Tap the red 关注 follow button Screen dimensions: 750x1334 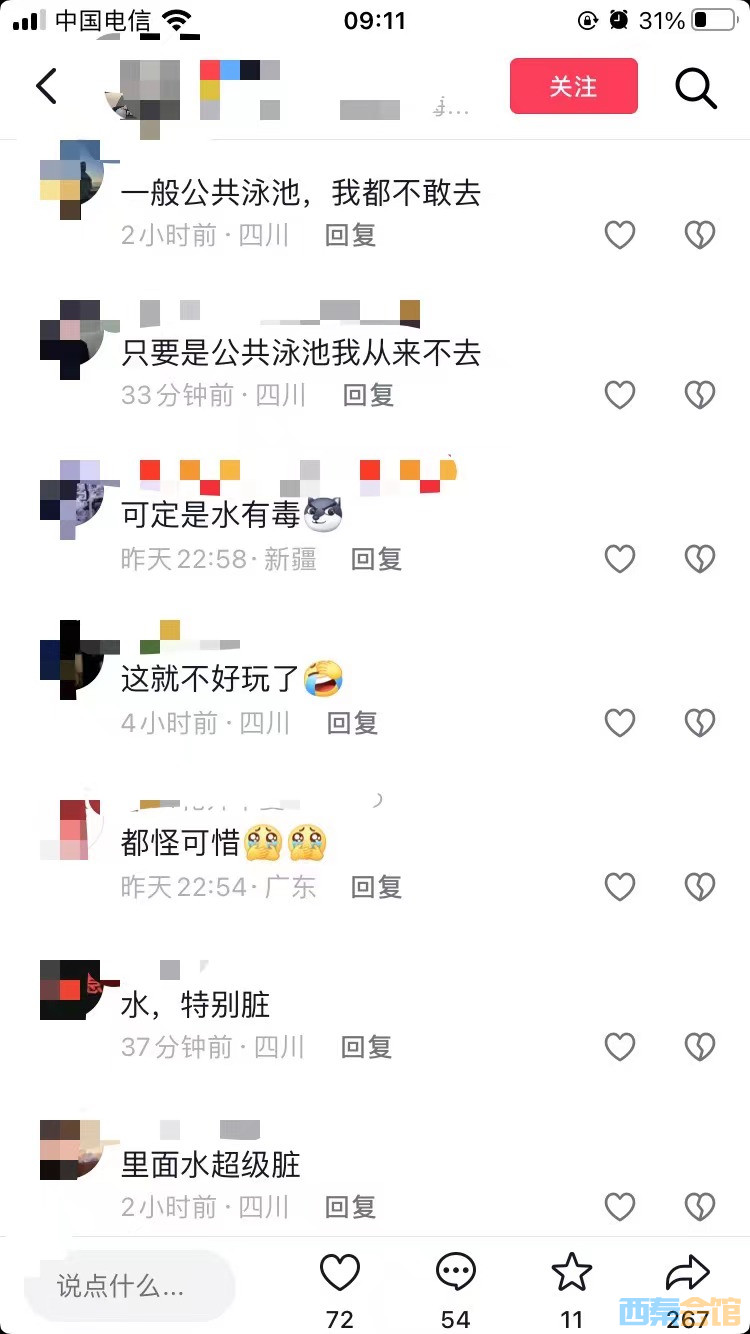point(573,86)
